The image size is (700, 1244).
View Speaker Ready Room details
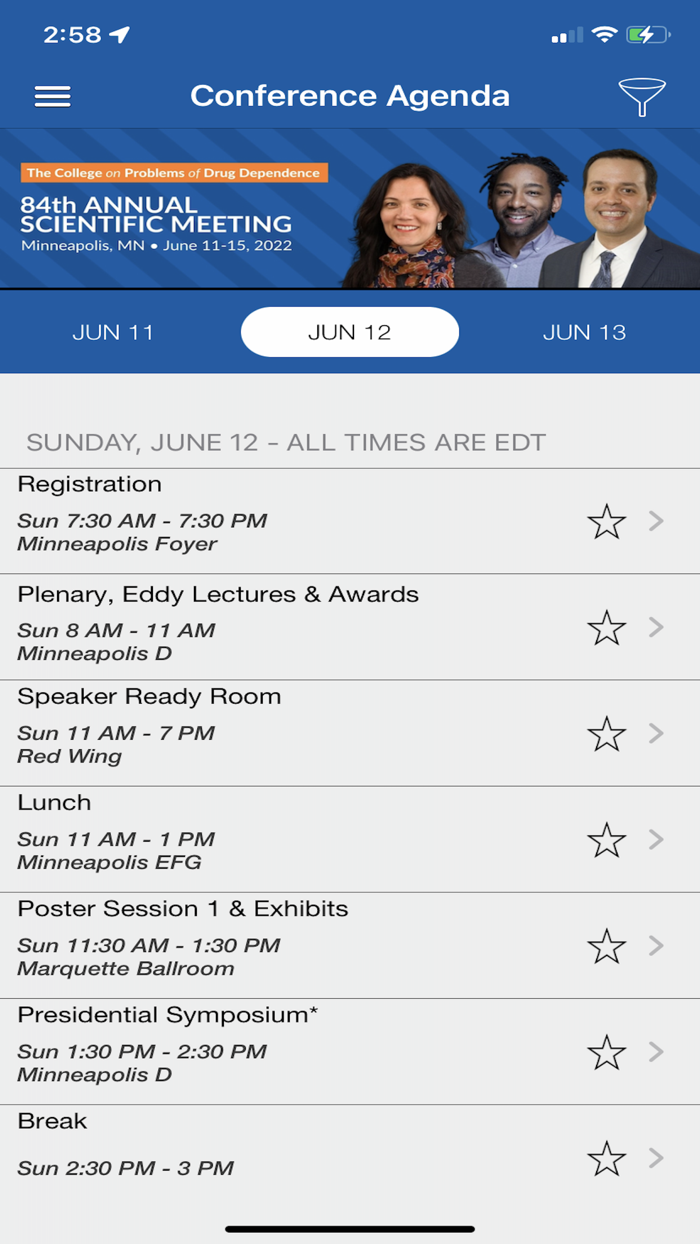pos(300,733)
